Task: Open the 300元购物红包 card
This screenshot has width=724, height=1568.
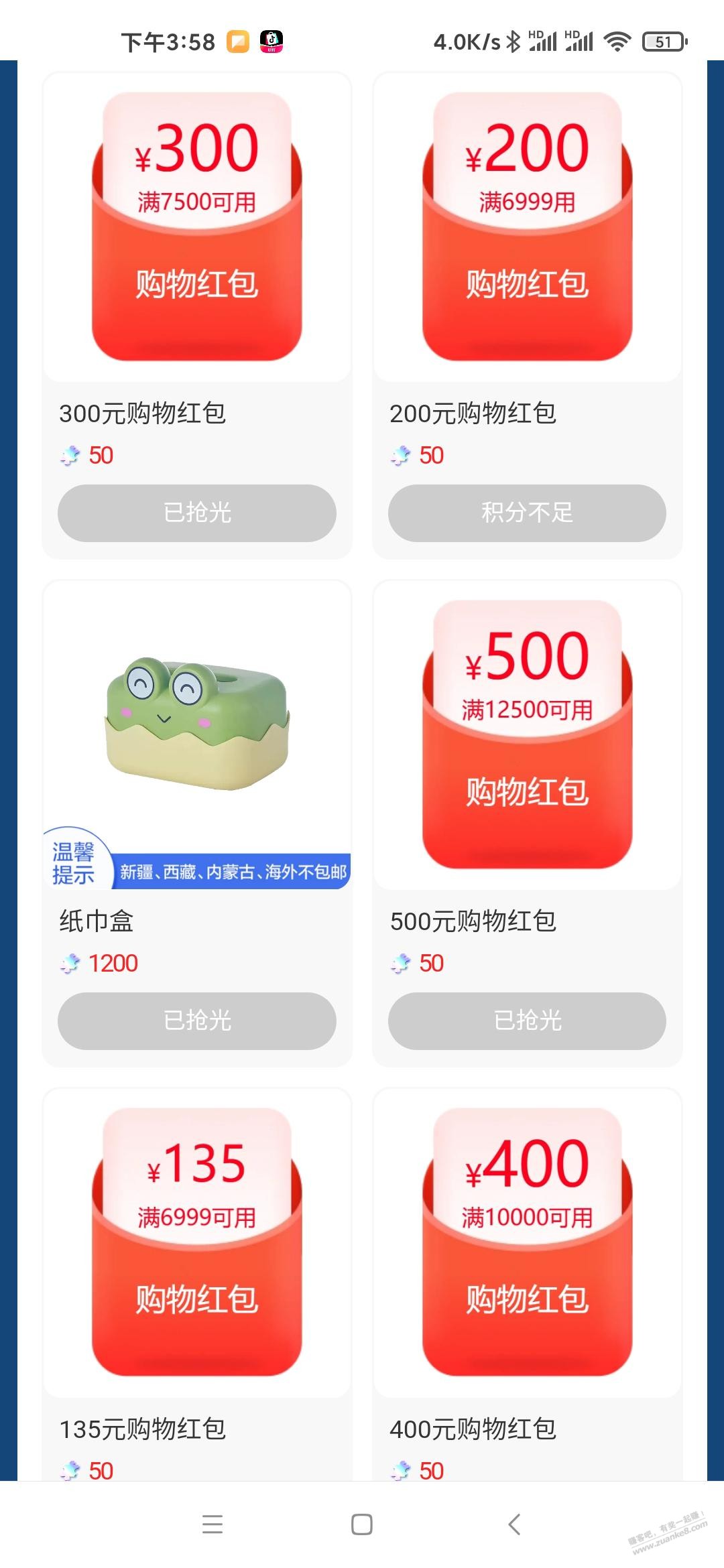Action: pos(196,228)
